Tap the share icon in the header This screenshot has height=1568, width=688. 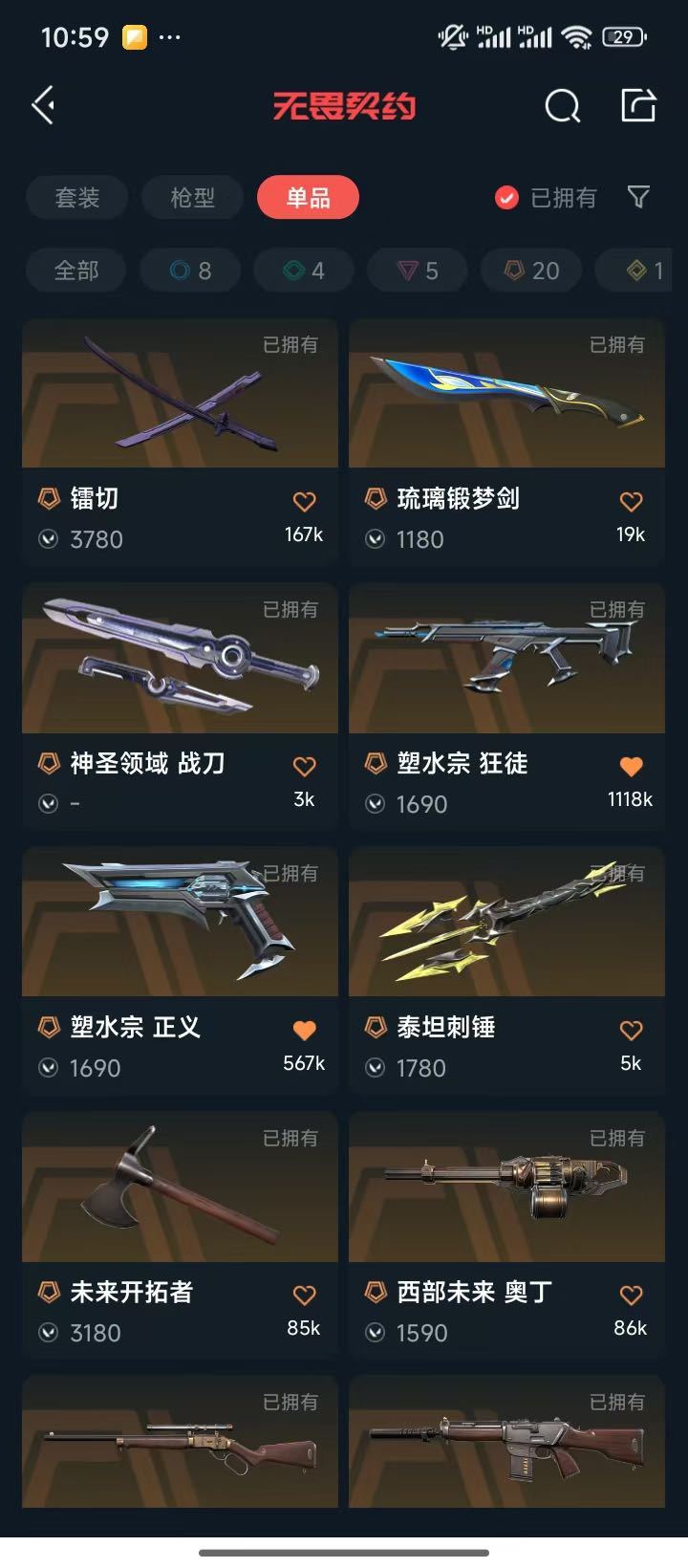(x=638, y=105)
